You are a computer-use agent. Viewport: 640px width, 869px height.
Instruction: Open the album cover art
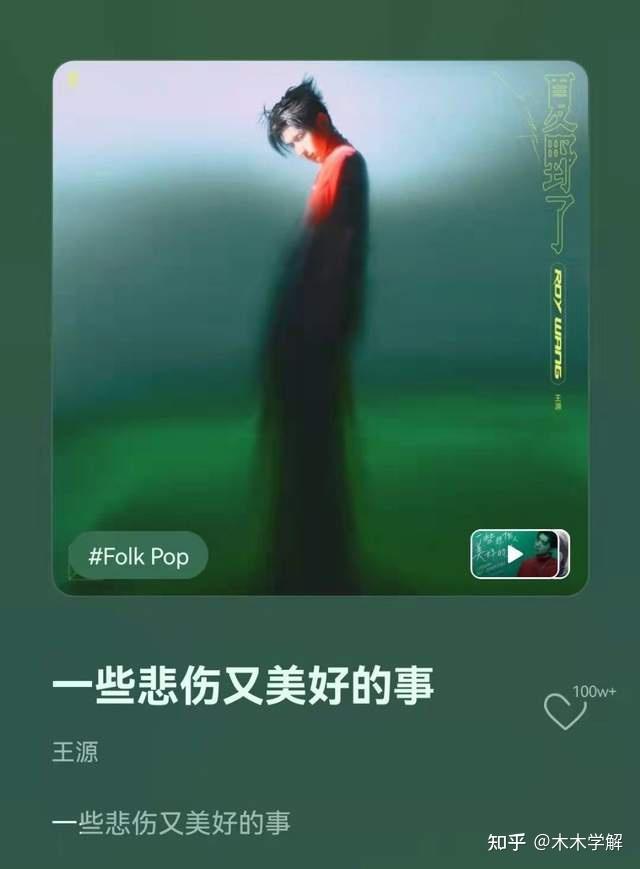point(320,300)
